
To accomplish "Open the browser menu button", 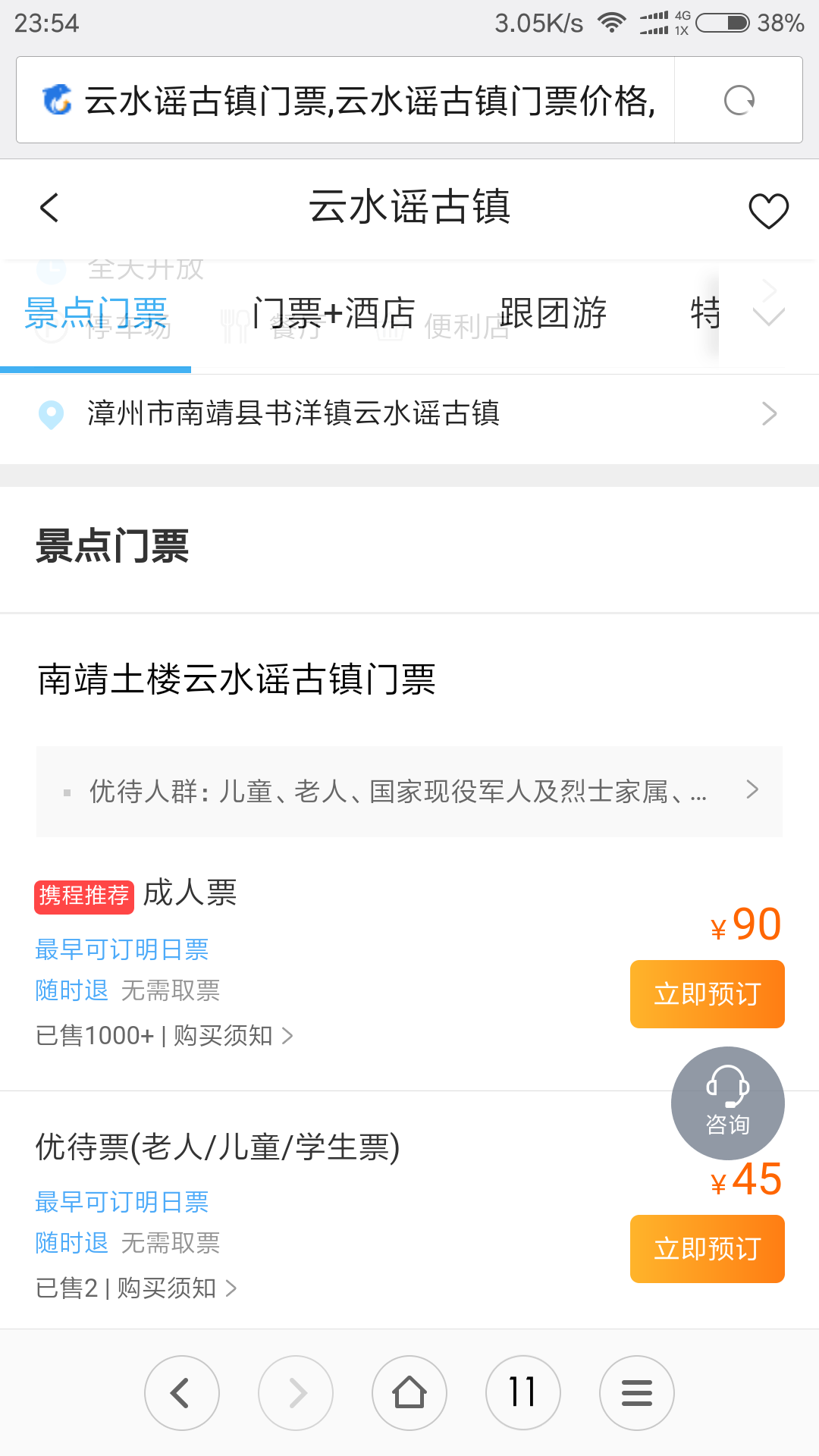I will (637, 1393).
